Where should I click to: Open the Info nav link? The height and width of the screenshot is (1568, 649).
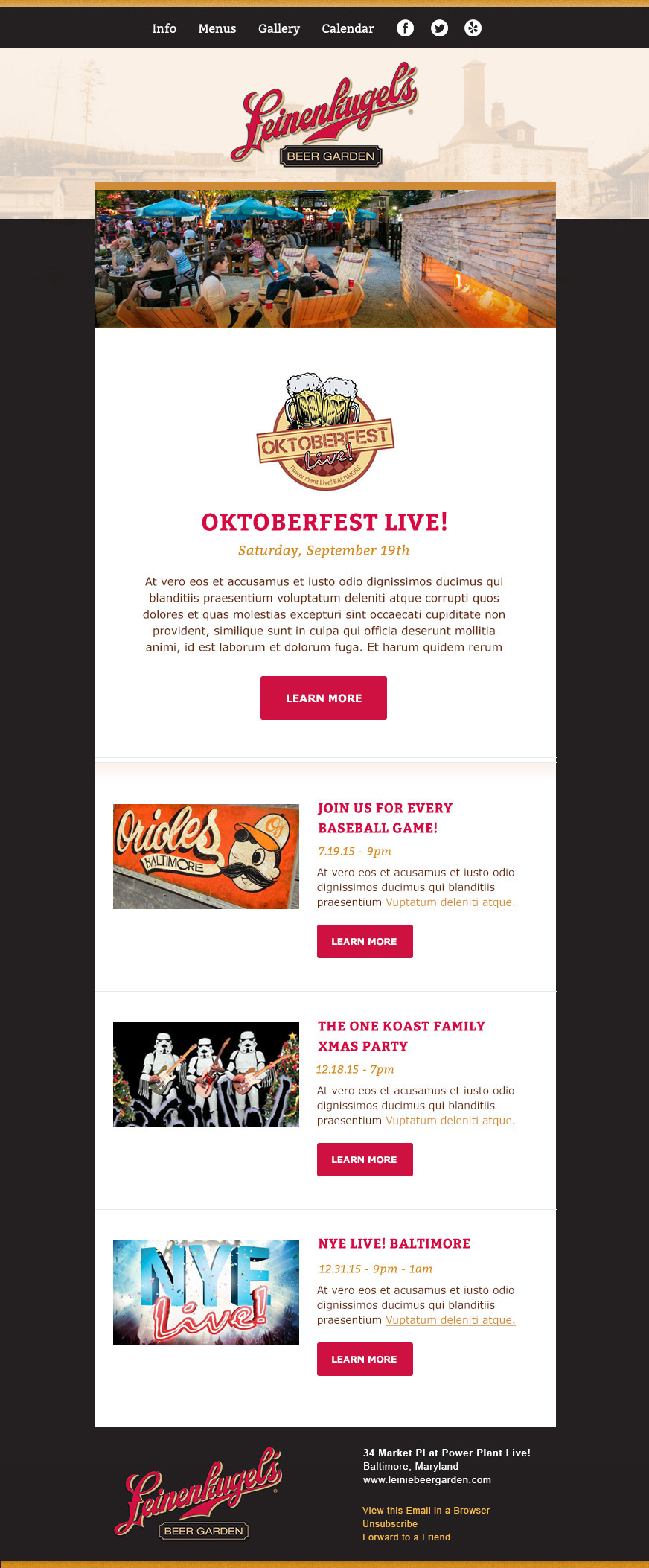[x=164, y=28]
